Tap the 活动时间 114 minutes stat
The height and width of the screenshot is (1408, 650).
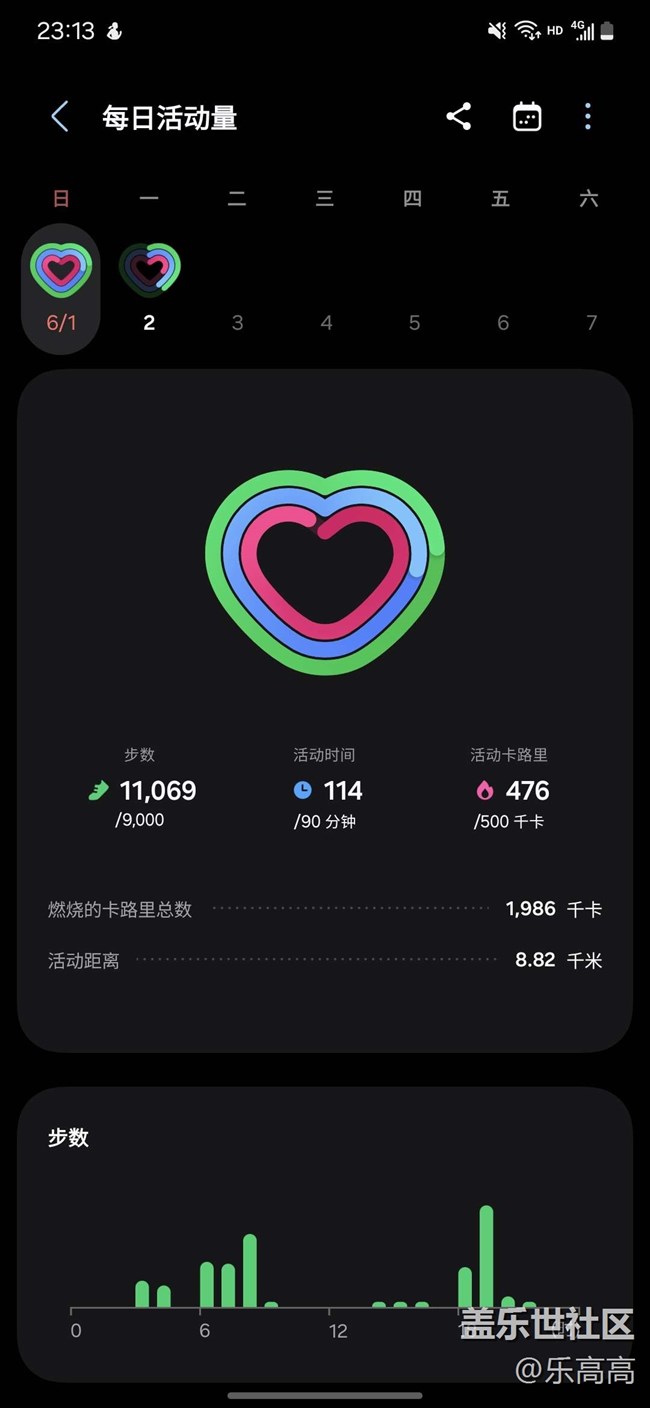[x=325, y=788]
